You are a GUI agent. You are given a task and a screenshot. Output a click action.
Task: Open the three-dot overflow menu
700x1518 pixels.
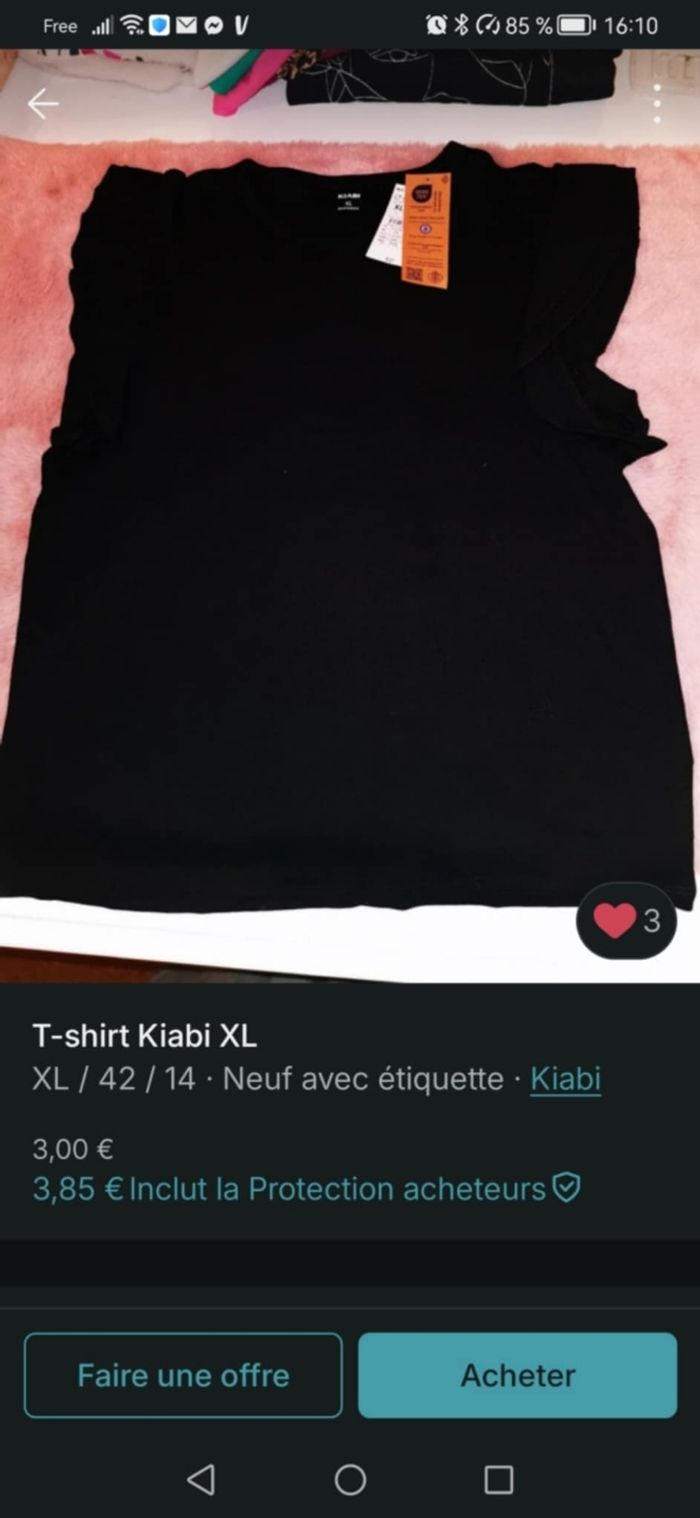point(657,104)
